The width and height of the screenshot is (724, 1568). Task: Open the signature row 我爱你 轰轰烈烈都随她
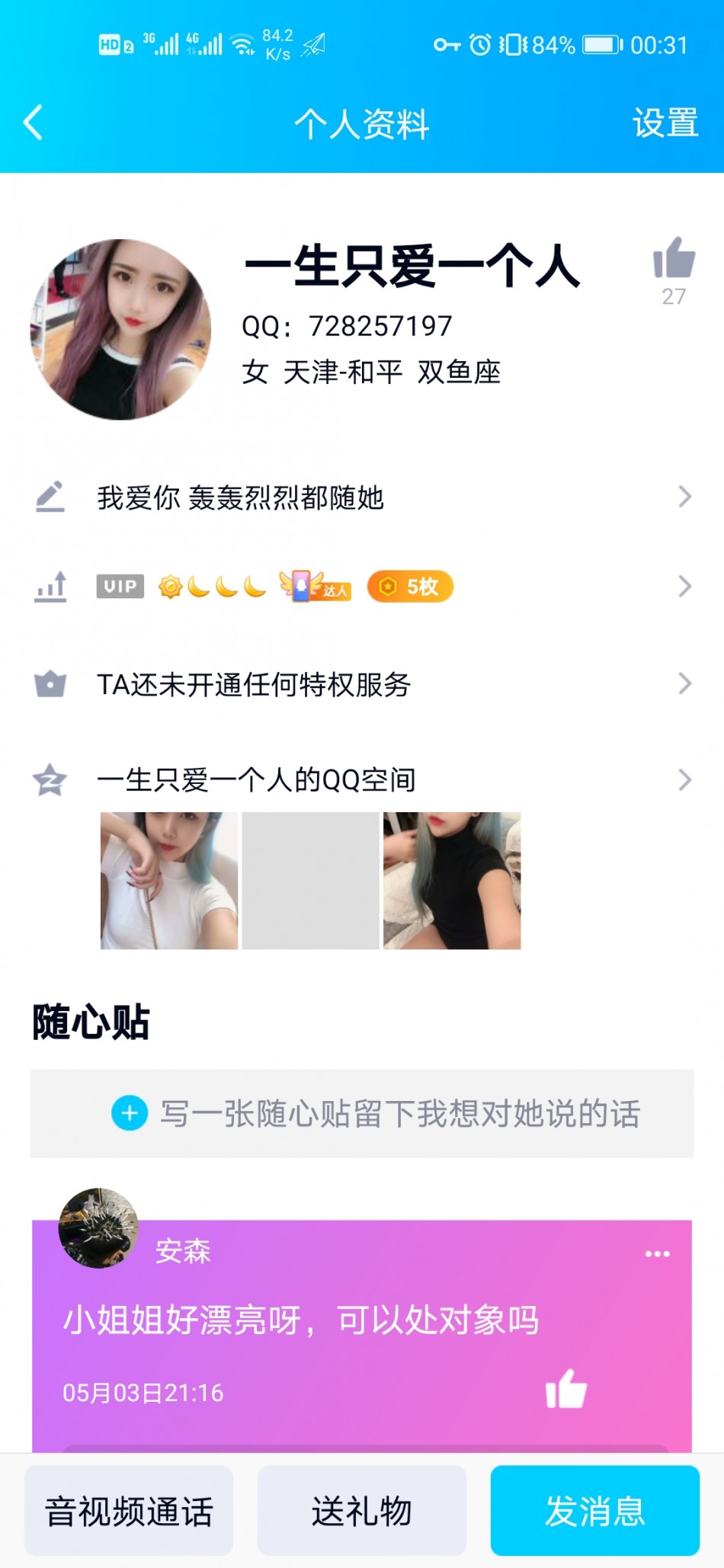362,498
